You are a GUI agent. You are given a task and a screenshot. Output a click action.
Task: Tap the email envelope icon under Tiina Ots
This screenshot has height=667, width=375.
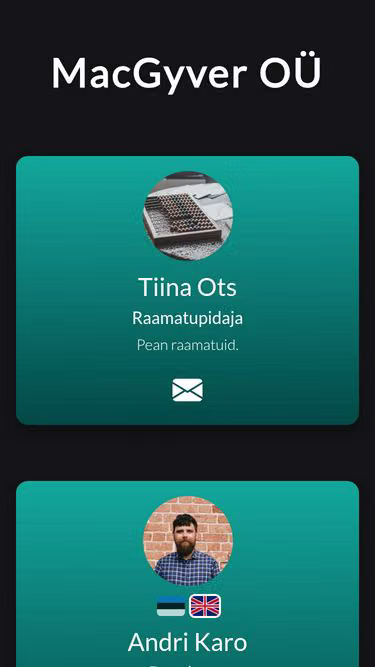(x=188, y=390)
